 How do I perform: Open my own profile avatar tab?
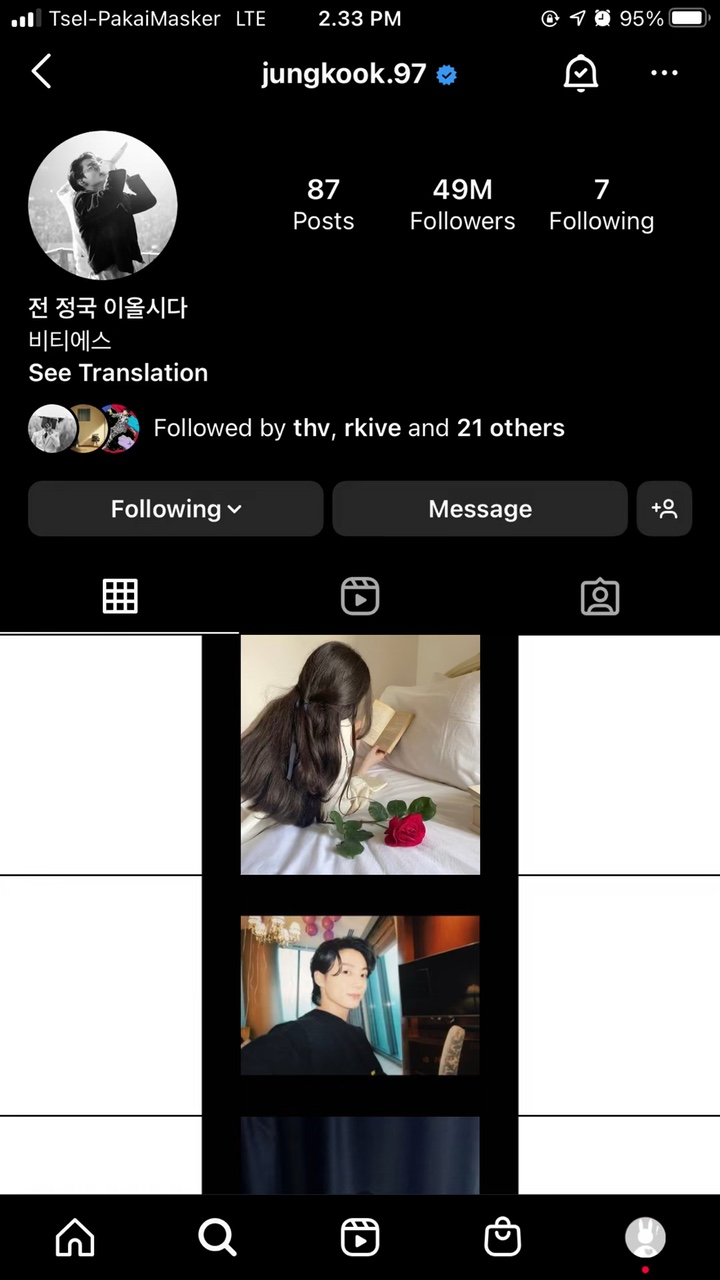pyautogui.click(x=646, y=1238)
